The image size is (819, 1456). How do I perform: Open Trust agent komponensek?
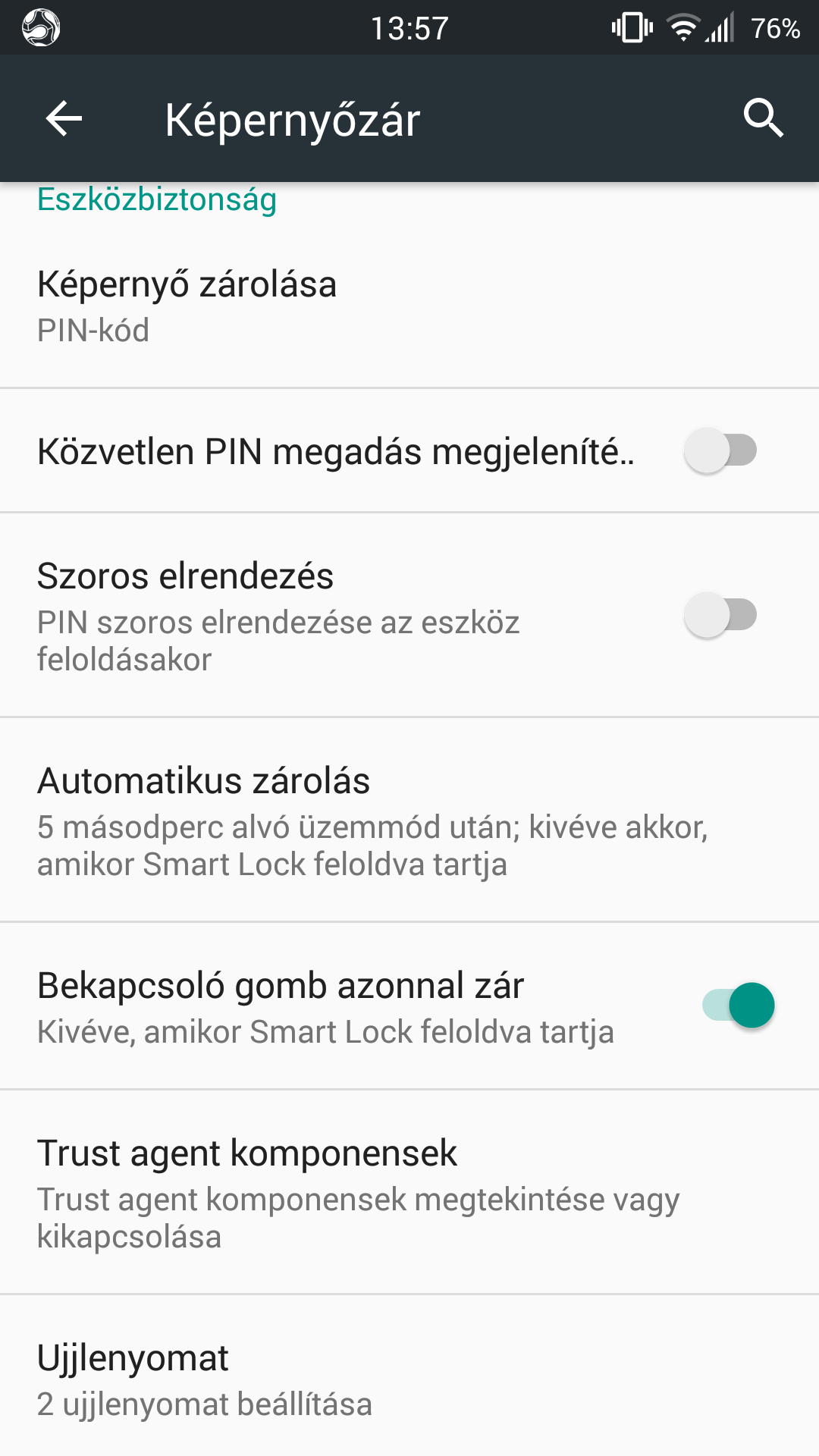(409, 1193)
